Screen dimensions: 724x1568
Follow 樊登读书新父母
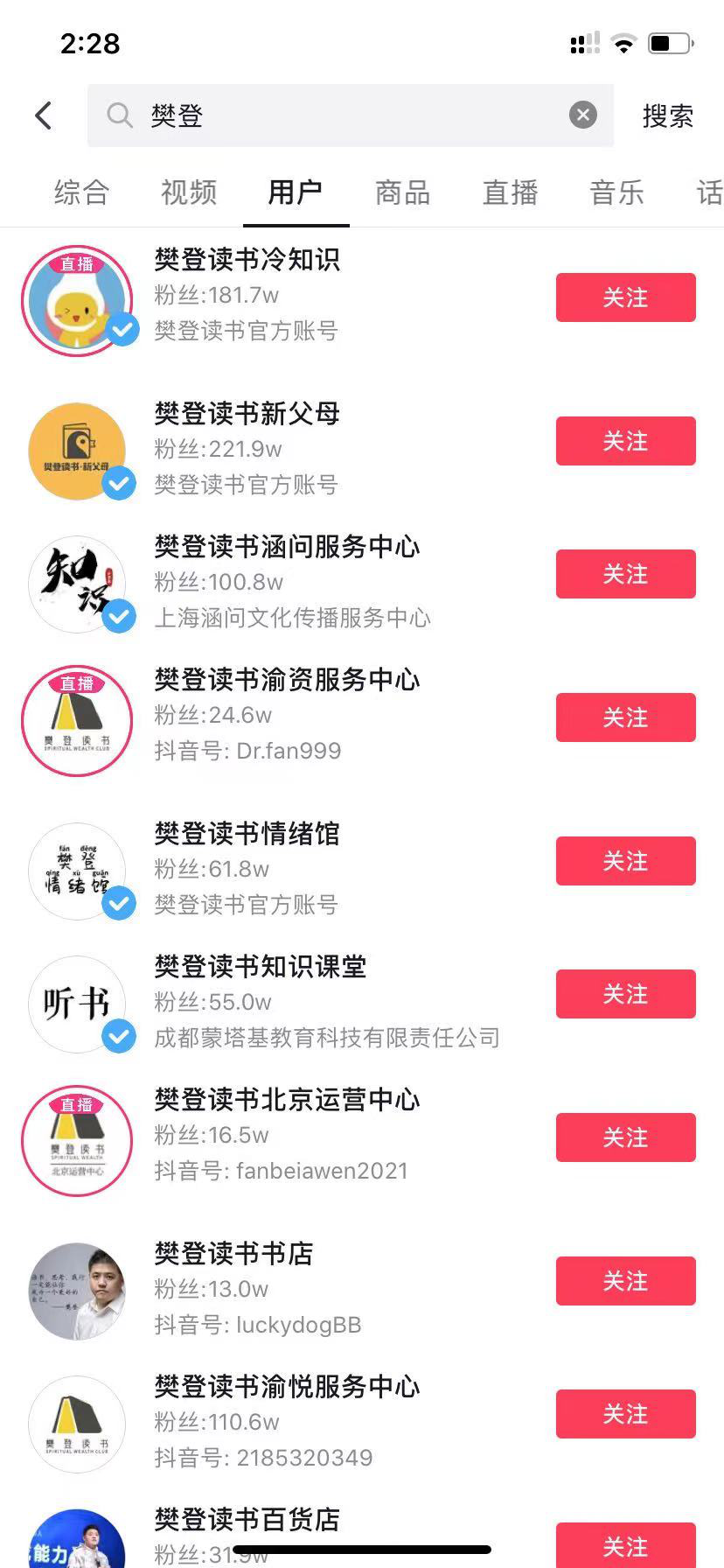[x=625, y=441]
